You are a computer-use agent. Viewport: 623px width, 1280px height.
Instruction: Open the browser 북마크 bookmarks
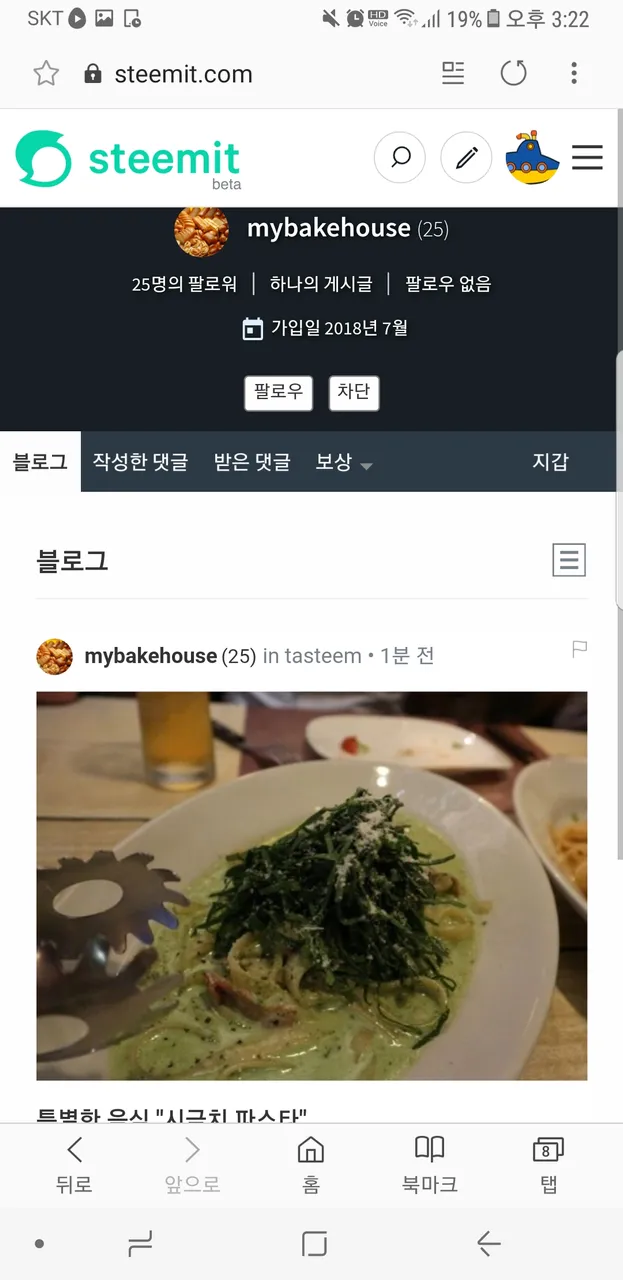(429, 1165)
